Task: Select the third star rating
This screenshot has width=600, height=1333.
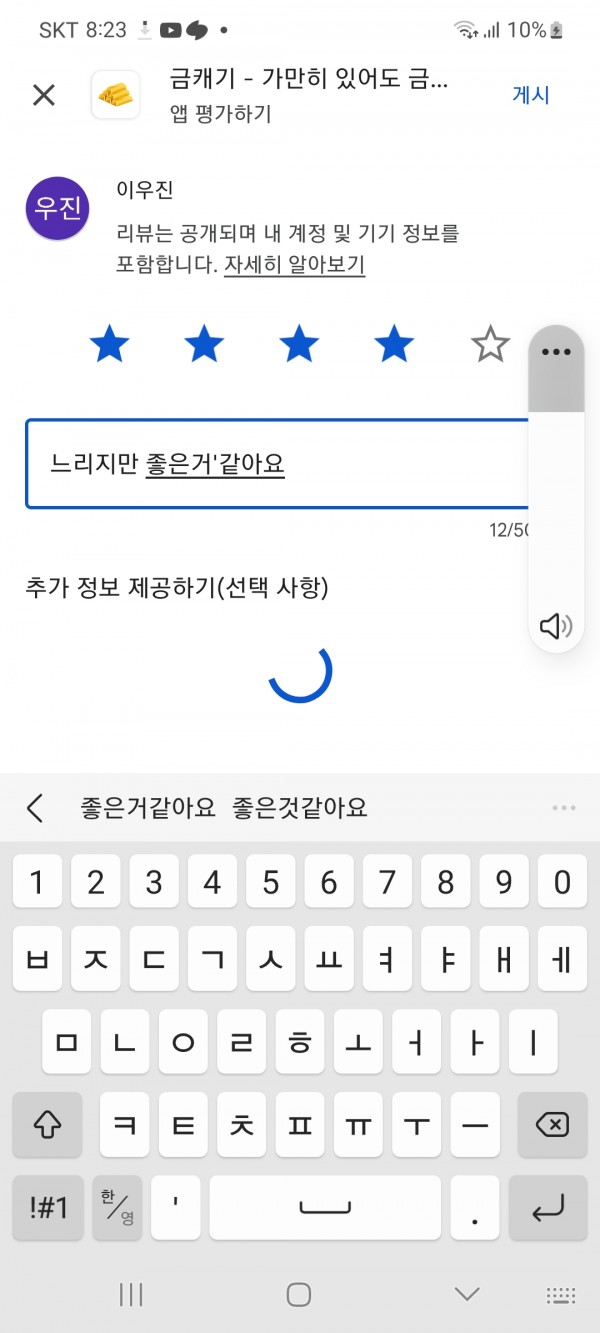Action: tap(299, 345)
